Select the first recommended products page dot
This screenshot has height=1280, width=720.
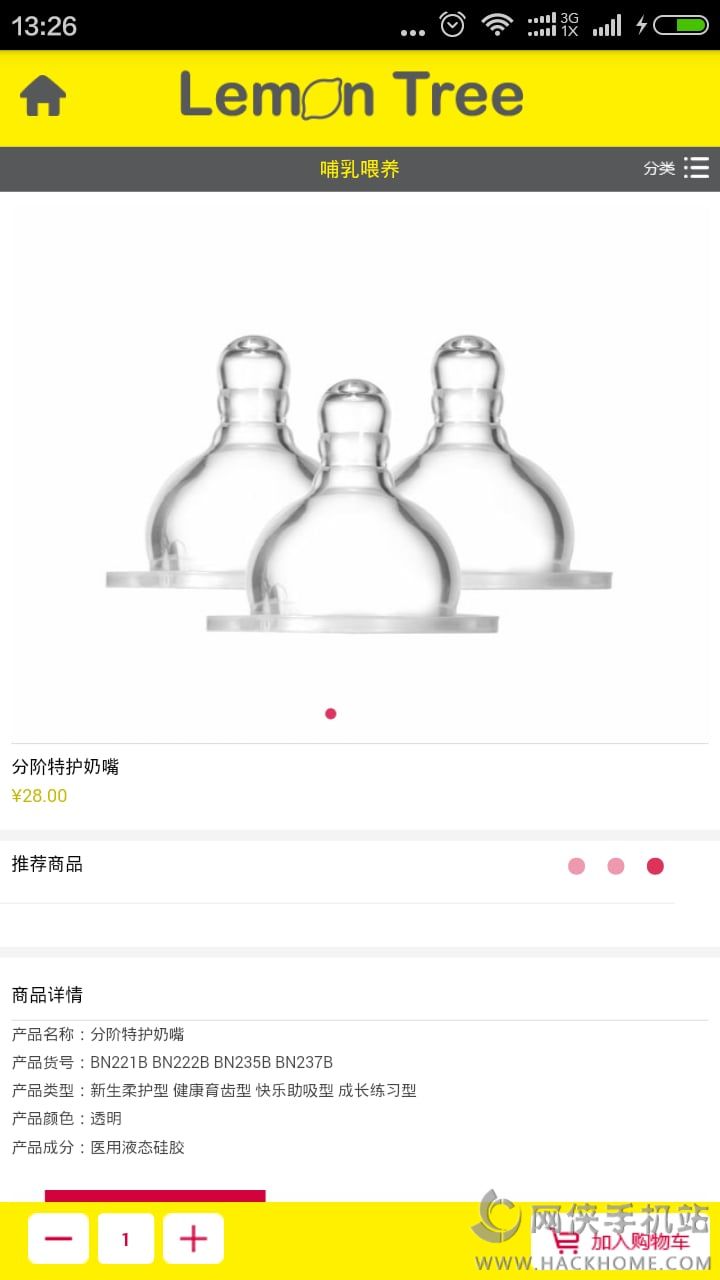tap(576, 866)
